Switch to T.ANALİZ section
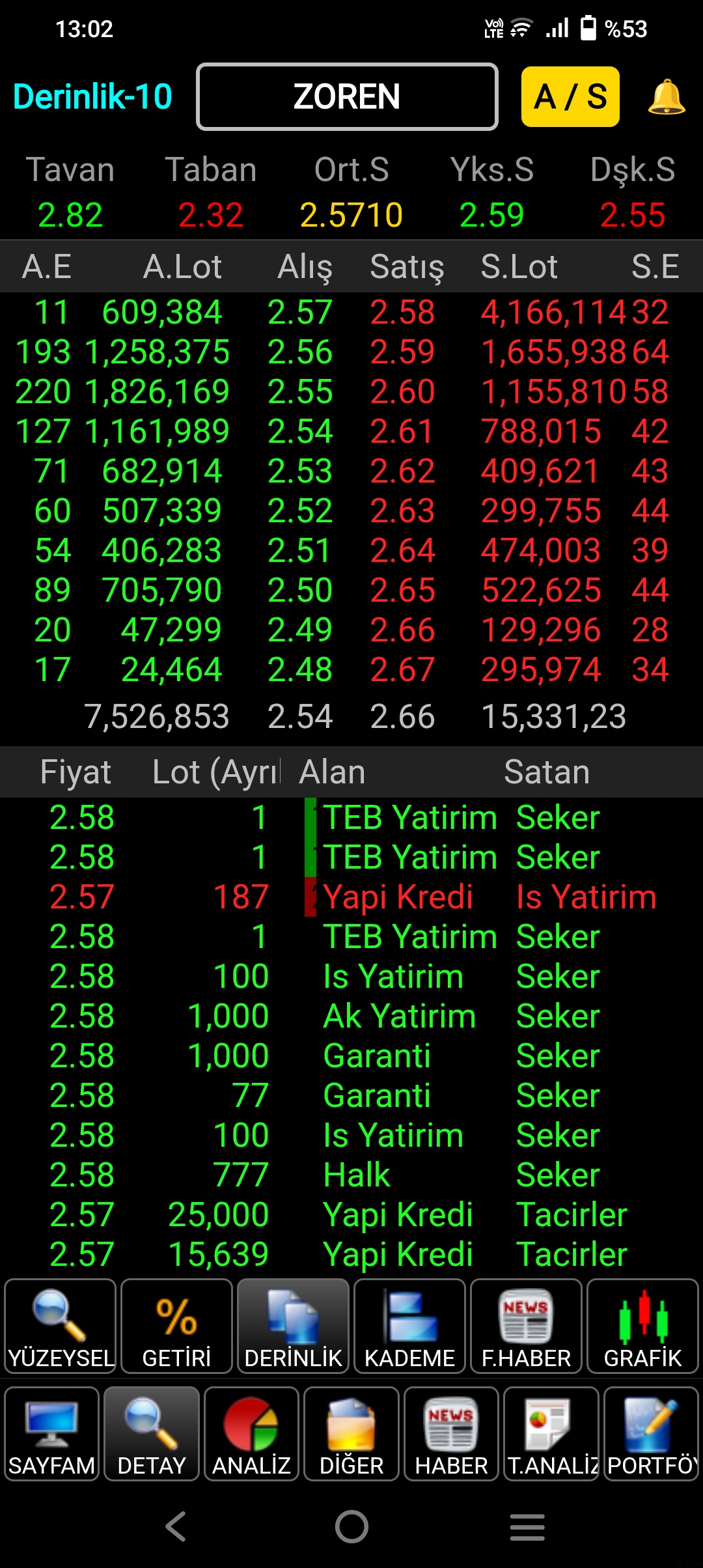Image resolution: width=703 pixels, height=1568 pixels. click(551, 1434)
